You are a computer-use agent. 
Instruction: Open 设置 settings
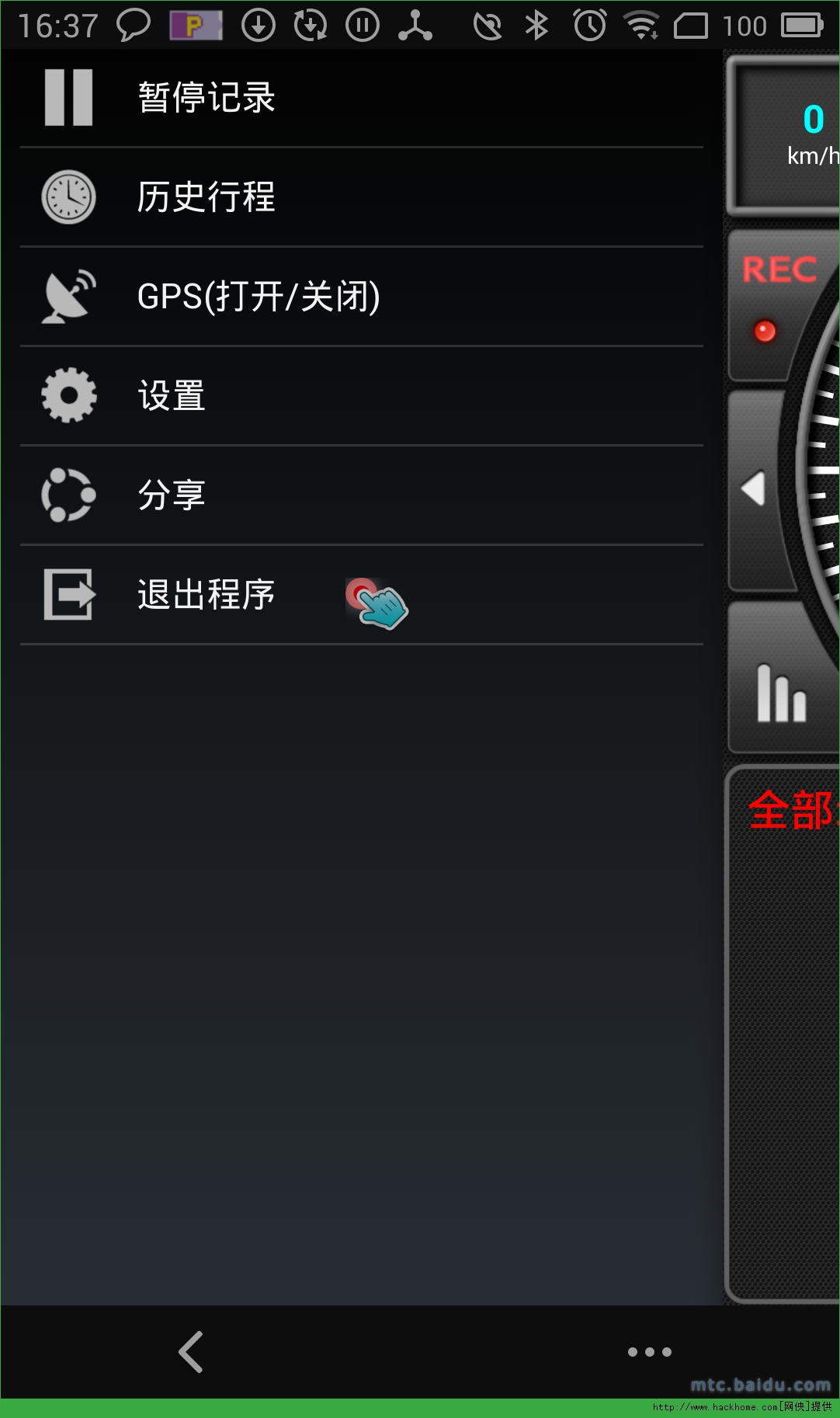[171, 396]
